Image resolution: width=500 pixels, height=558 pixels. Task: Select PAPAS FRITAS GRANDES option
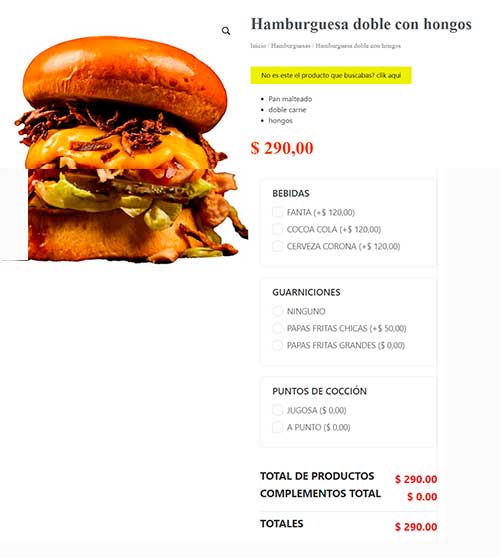tap(277, 345)
